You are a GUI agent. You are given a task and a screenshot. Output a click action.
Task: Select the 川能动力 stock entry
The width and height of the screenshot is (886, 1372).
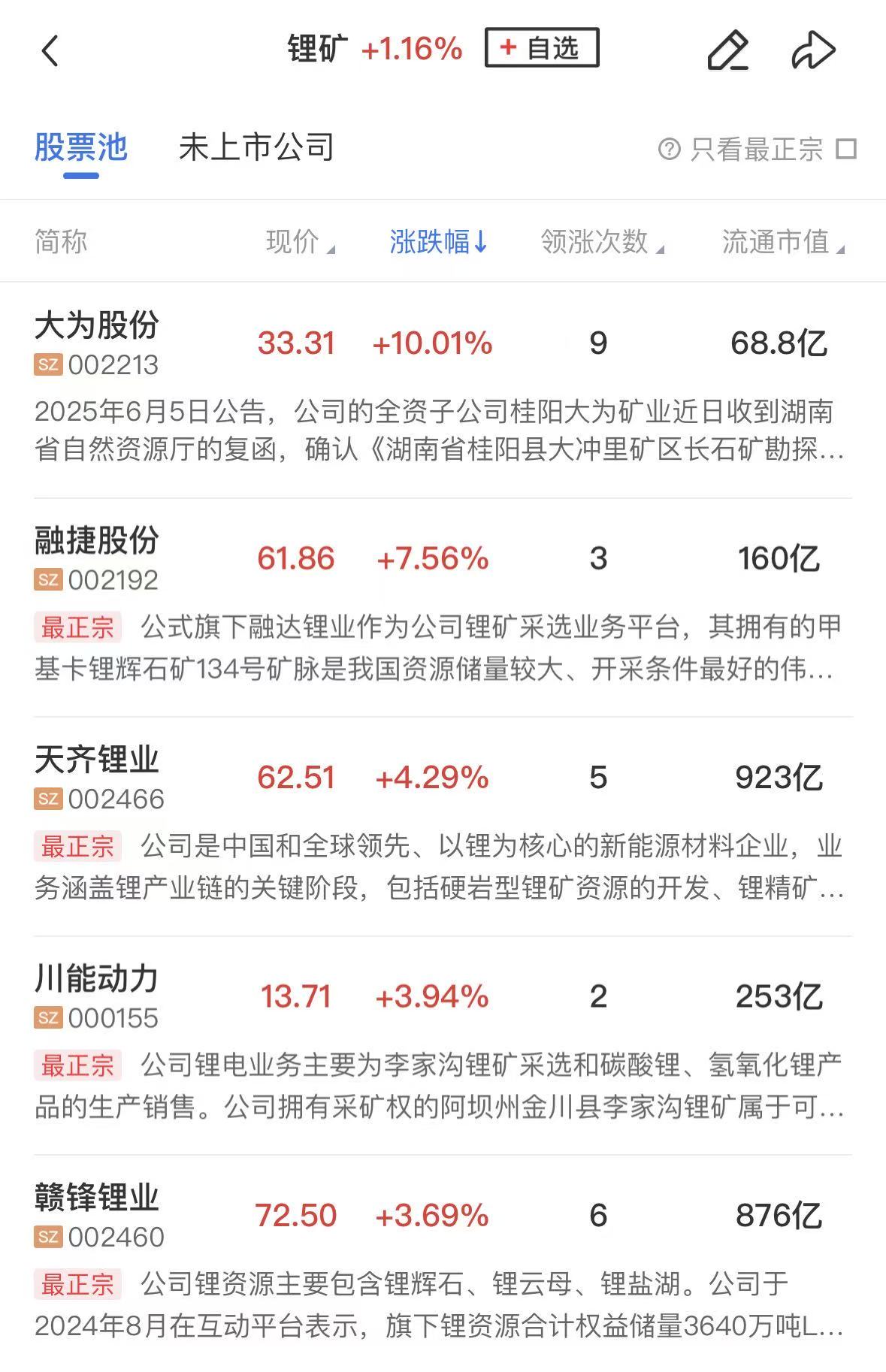pos(97,979)
